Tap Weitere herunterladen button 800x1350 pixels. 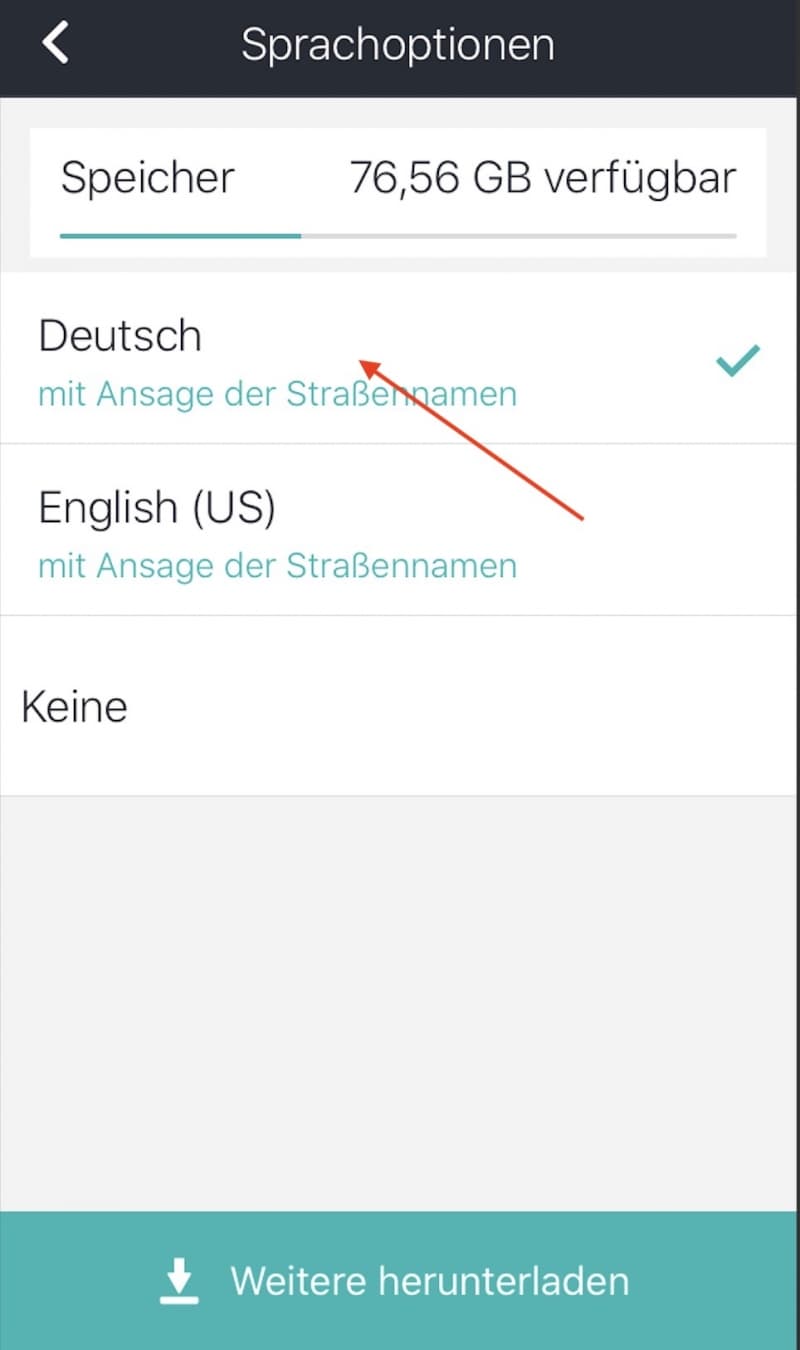point(400,1281)
